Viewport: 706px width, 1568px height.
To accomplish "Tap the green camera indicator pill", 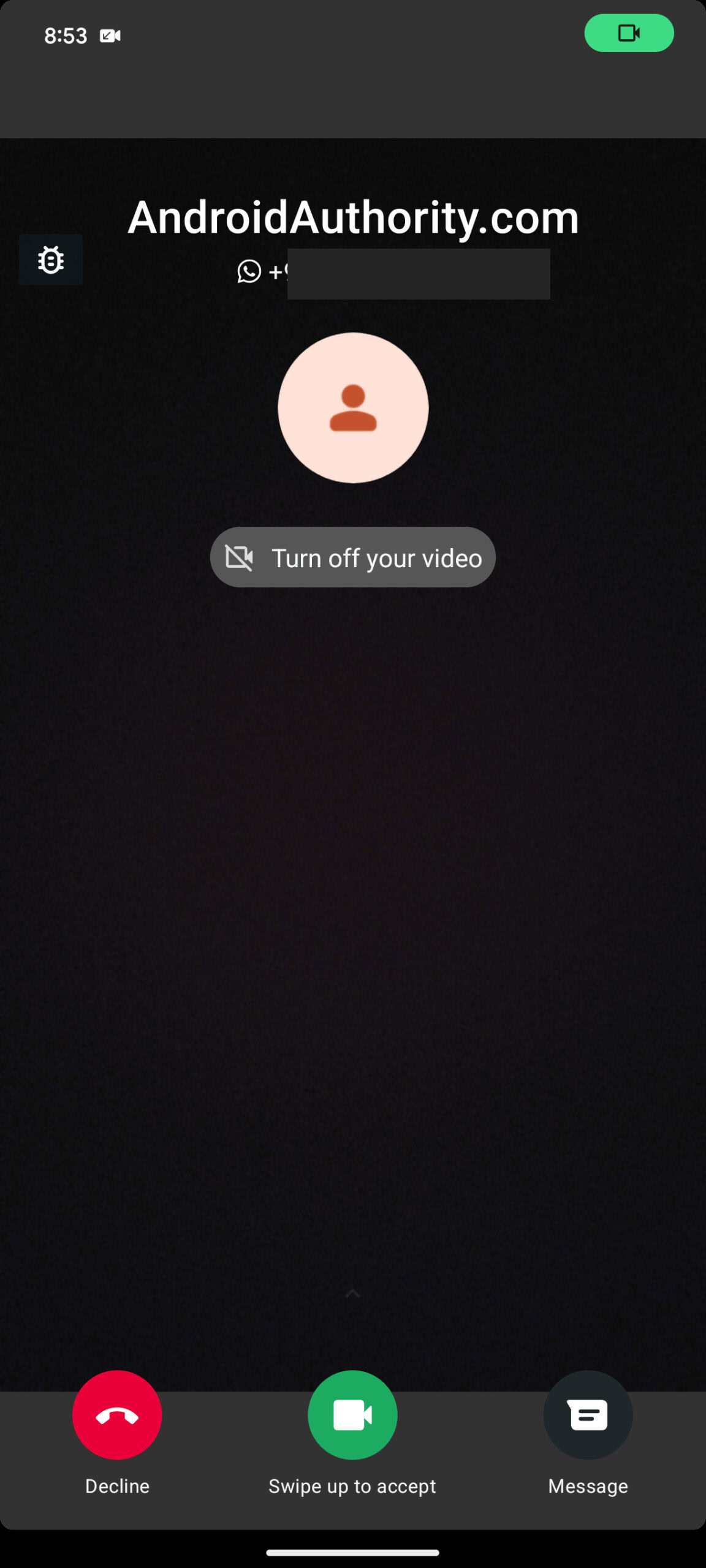I will (x=629, y=33).
